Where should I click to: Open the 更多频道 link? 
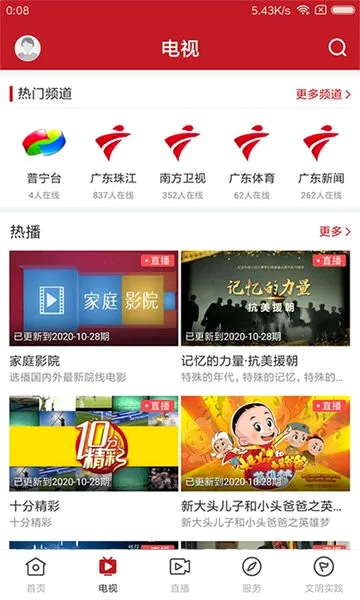click(x=323, y=94)
